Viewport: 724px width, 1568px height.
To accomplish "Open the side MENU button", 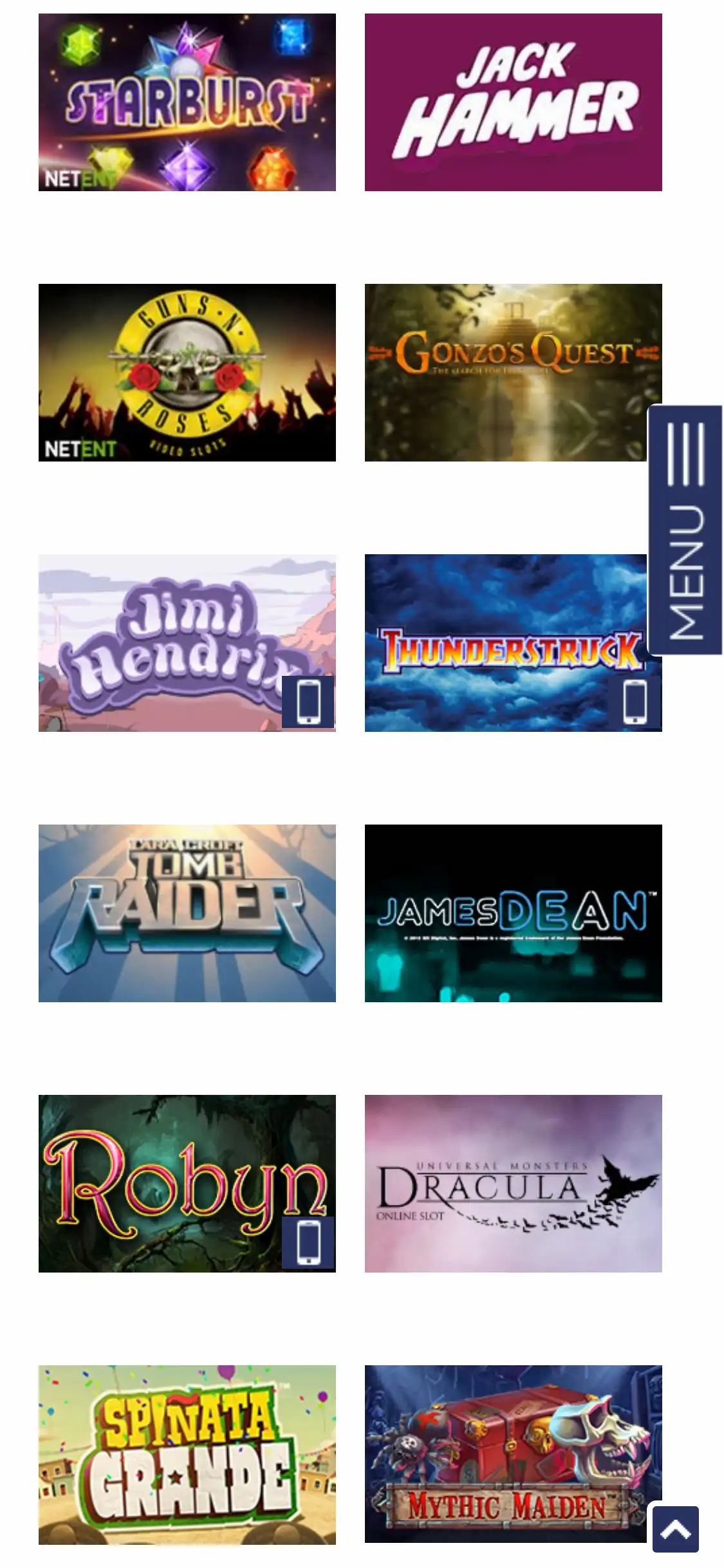I will [685, 530].
